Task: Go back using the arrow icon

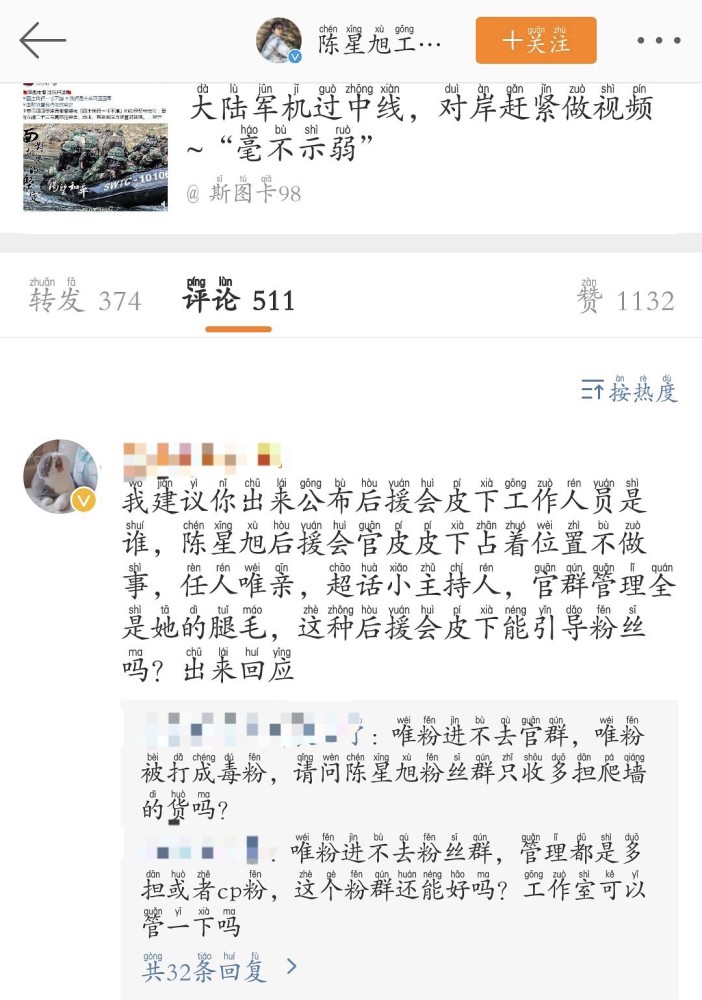Action: click(x=42, y=41)
